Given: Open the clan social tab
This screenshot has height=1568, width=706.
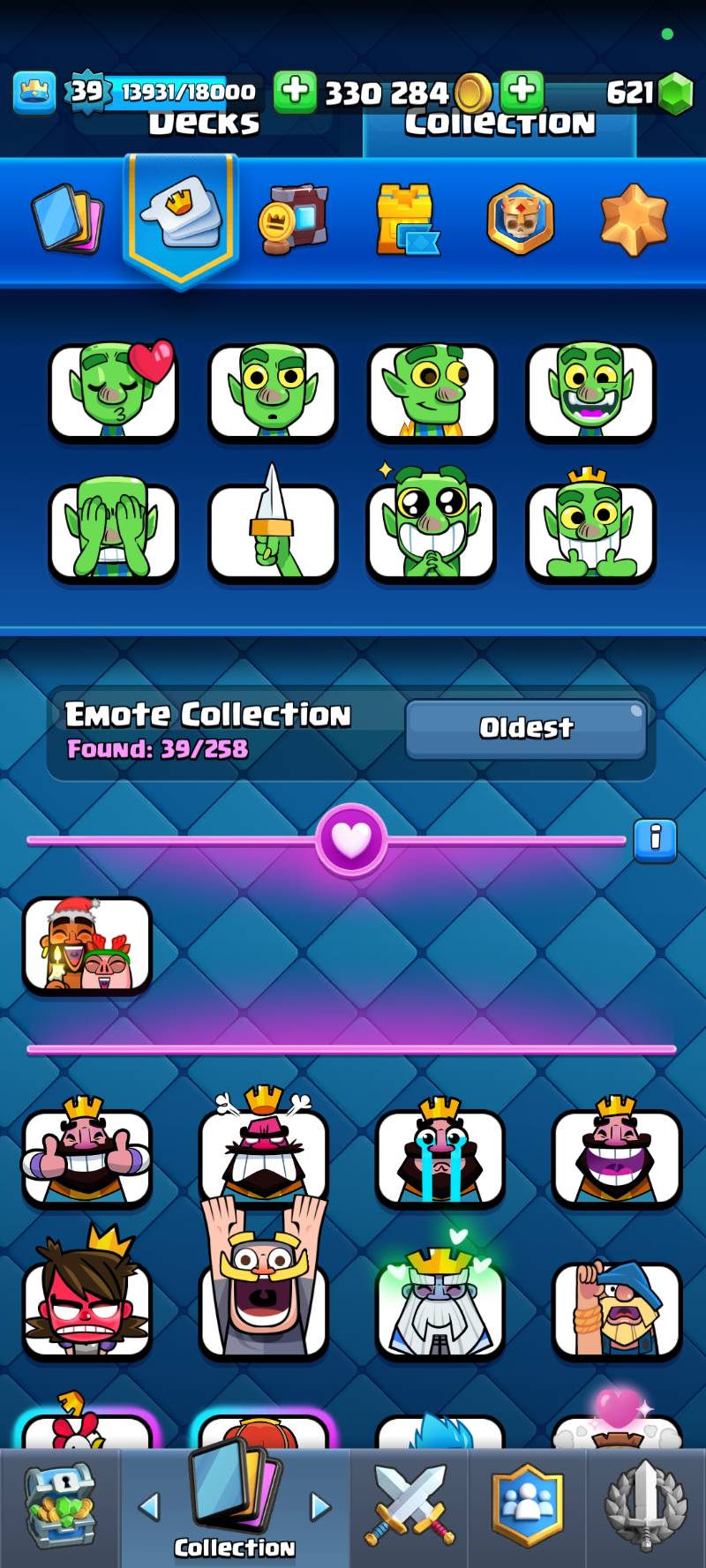Looking at the screenshot, I should tap(528, 1507).
